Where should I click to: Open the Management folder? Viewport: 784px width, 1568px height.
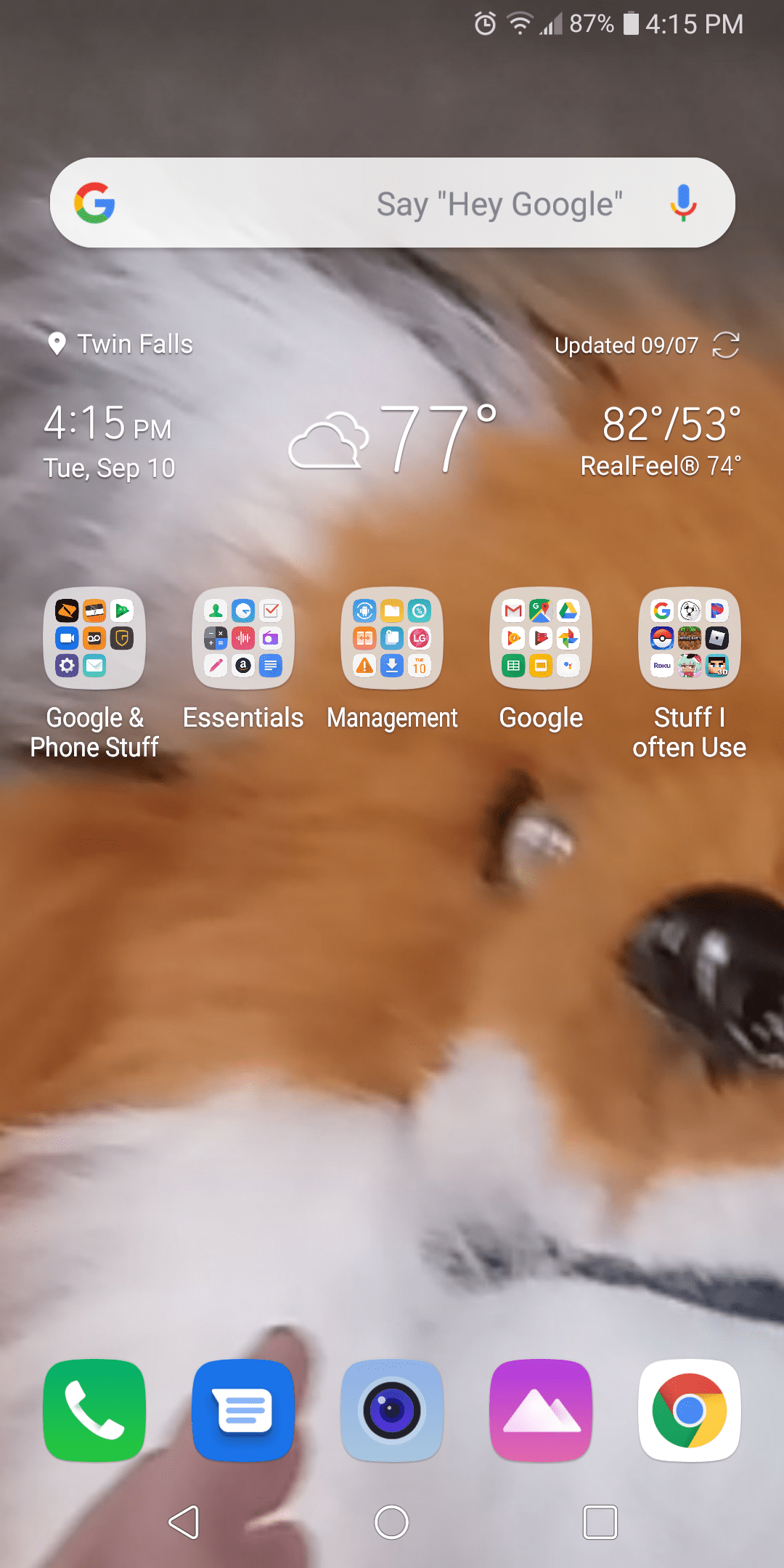point(392,637)
